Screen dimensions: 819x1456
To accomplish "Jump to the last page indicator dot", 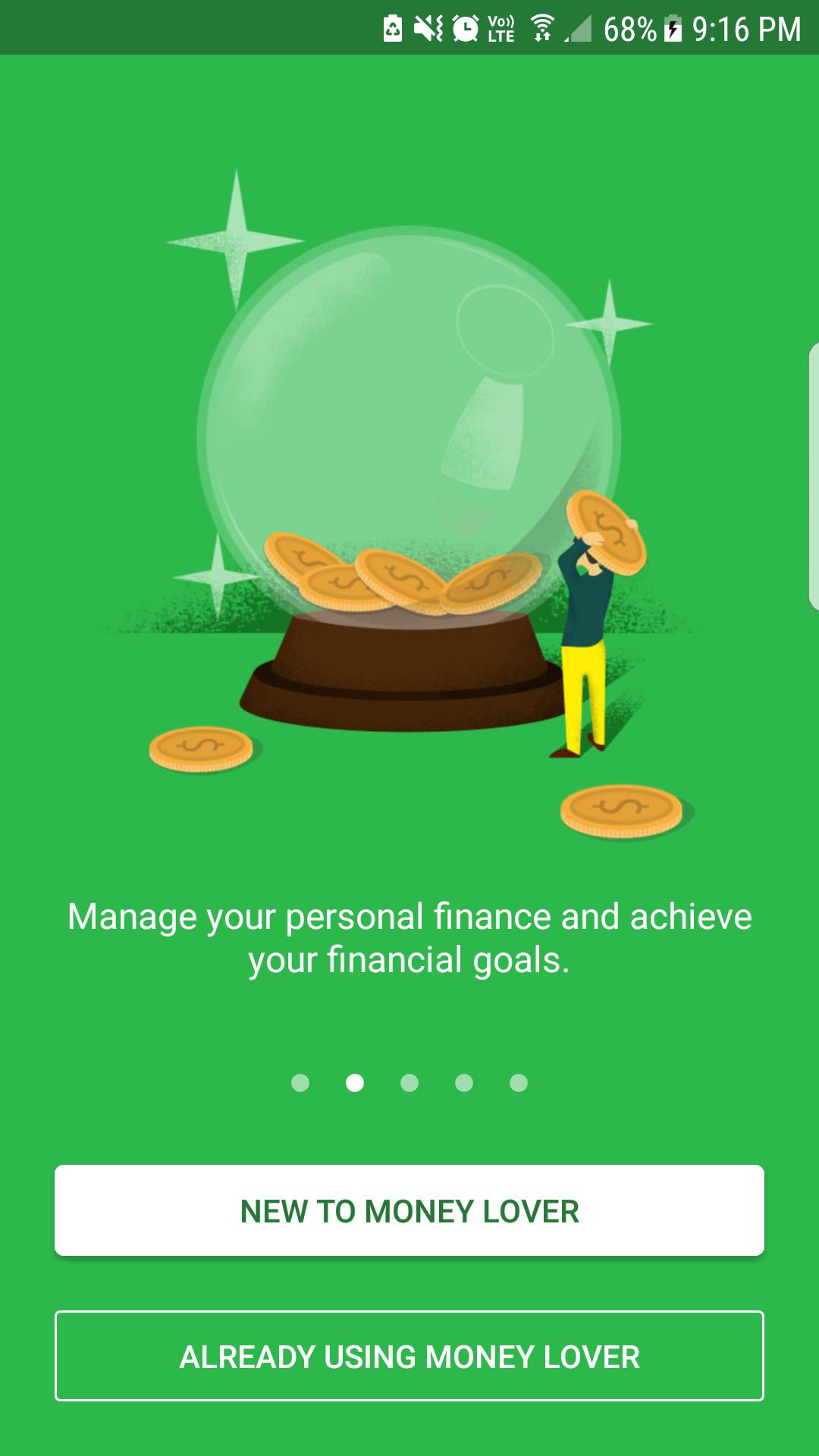I will tap(519, 1083).
